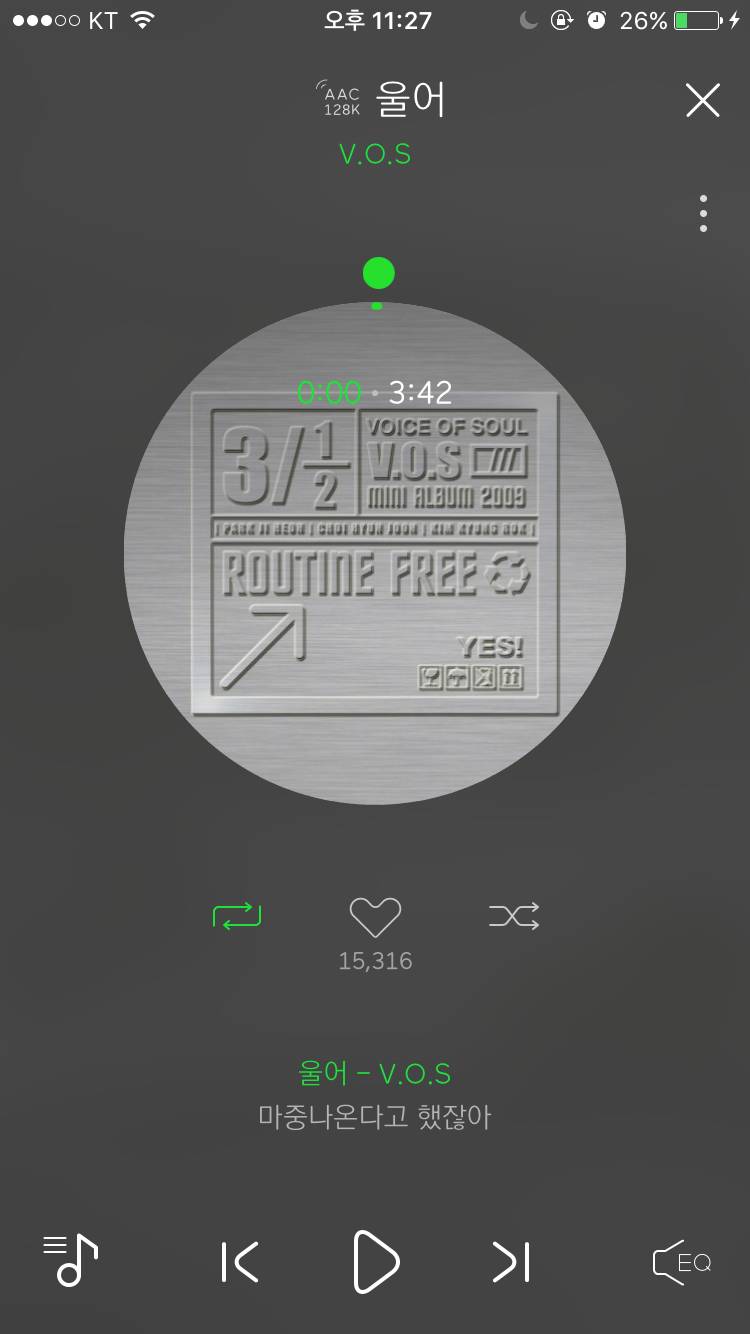Open the EQ sound settings
Viewport: 750px width, 1334px height.
[681, 1262]
